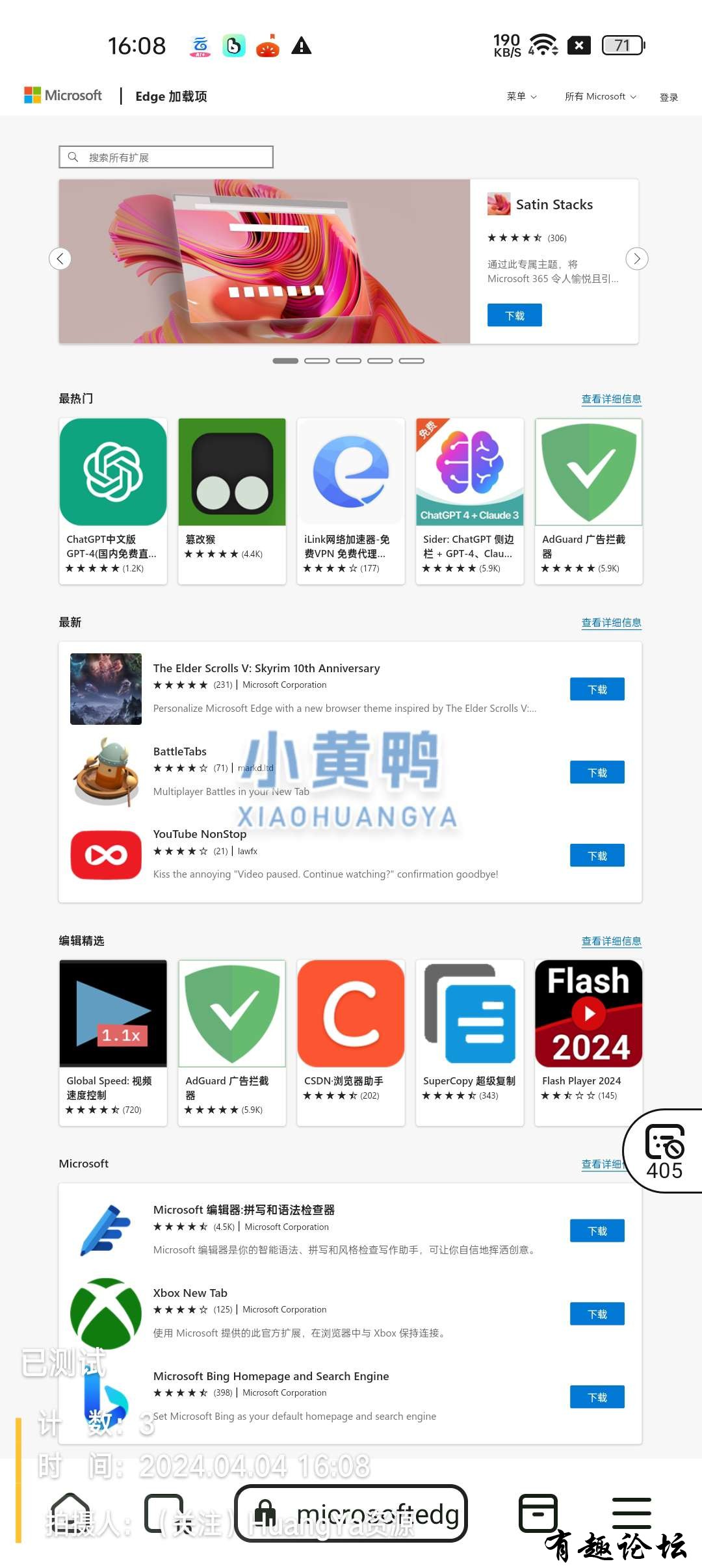Image resolution: width=702 pixels, height=1568 pixels.
Task: Expand the 菜单 dropdown in header
Action: tap(521, 96)
